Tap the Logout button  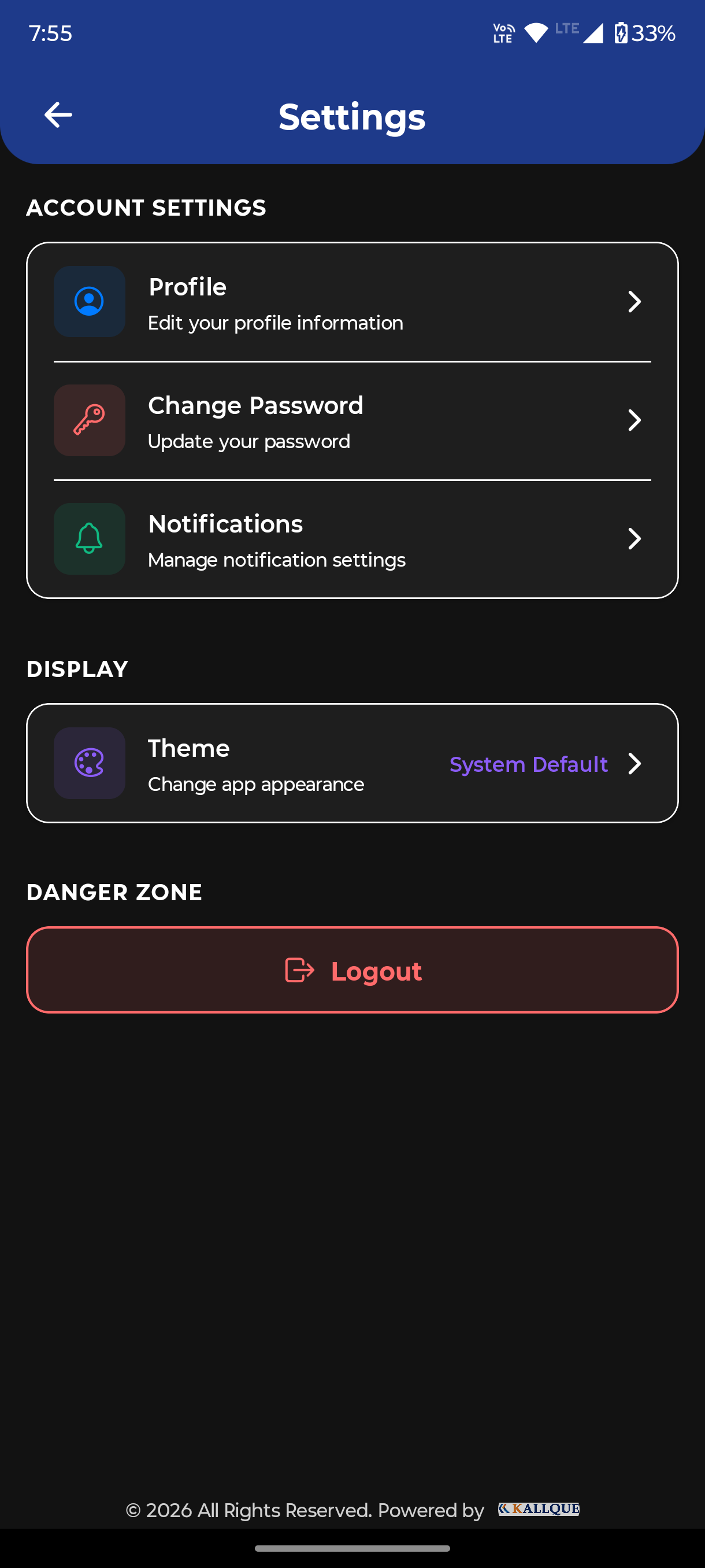click(x=351, y=970)
